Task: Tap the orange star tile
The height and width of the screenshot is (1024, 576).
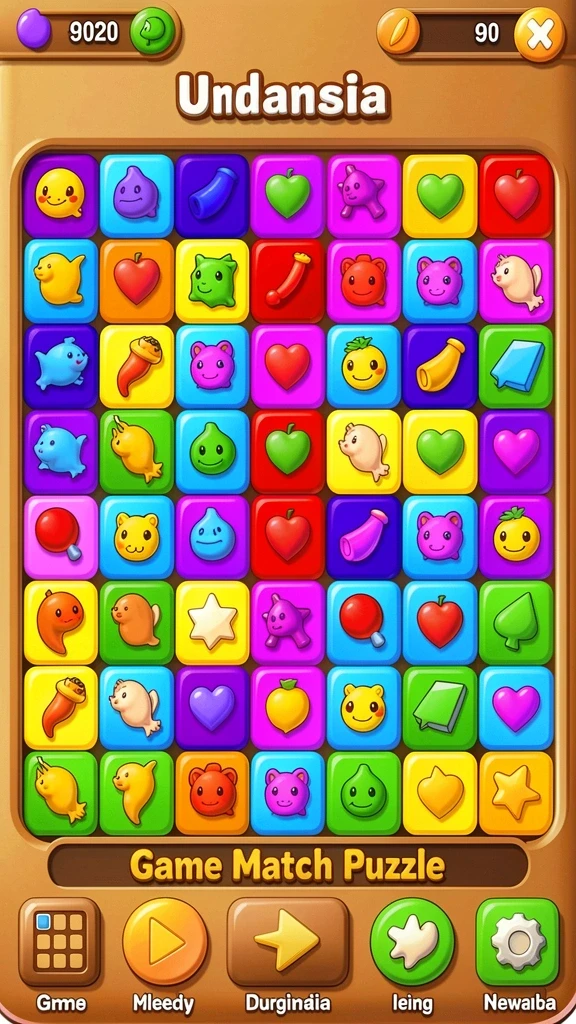Action: pyautogui.click(x=516, y=793)
